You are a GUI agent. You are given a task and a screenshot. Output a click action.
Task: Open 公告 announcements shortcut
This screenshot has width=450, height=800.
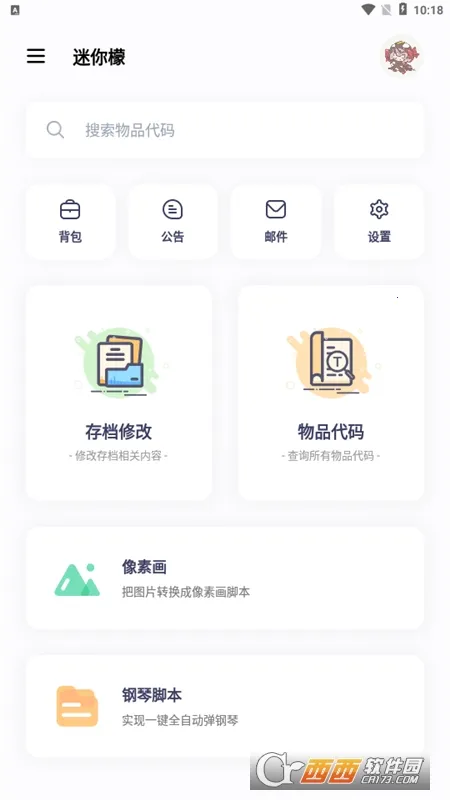[x=173, y=222]
